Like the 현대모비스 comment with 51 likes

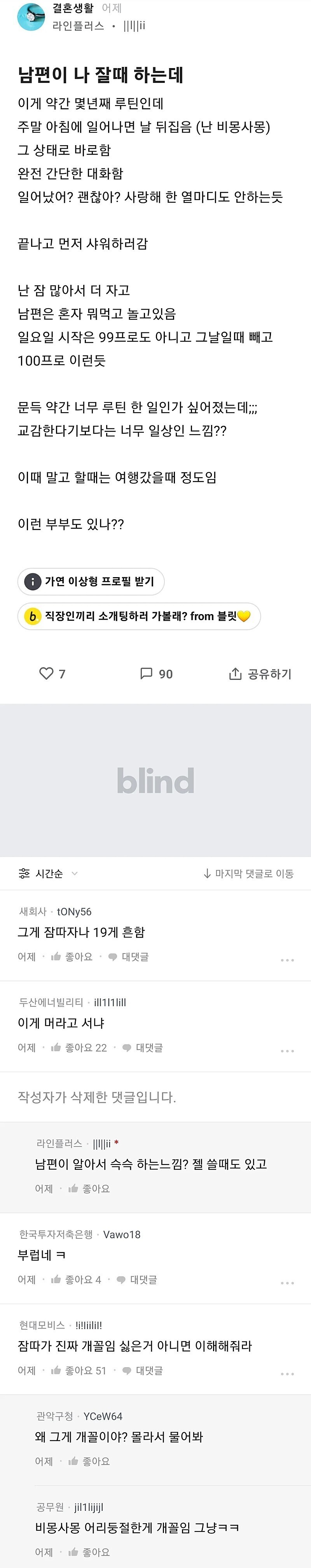[79, 1370]
